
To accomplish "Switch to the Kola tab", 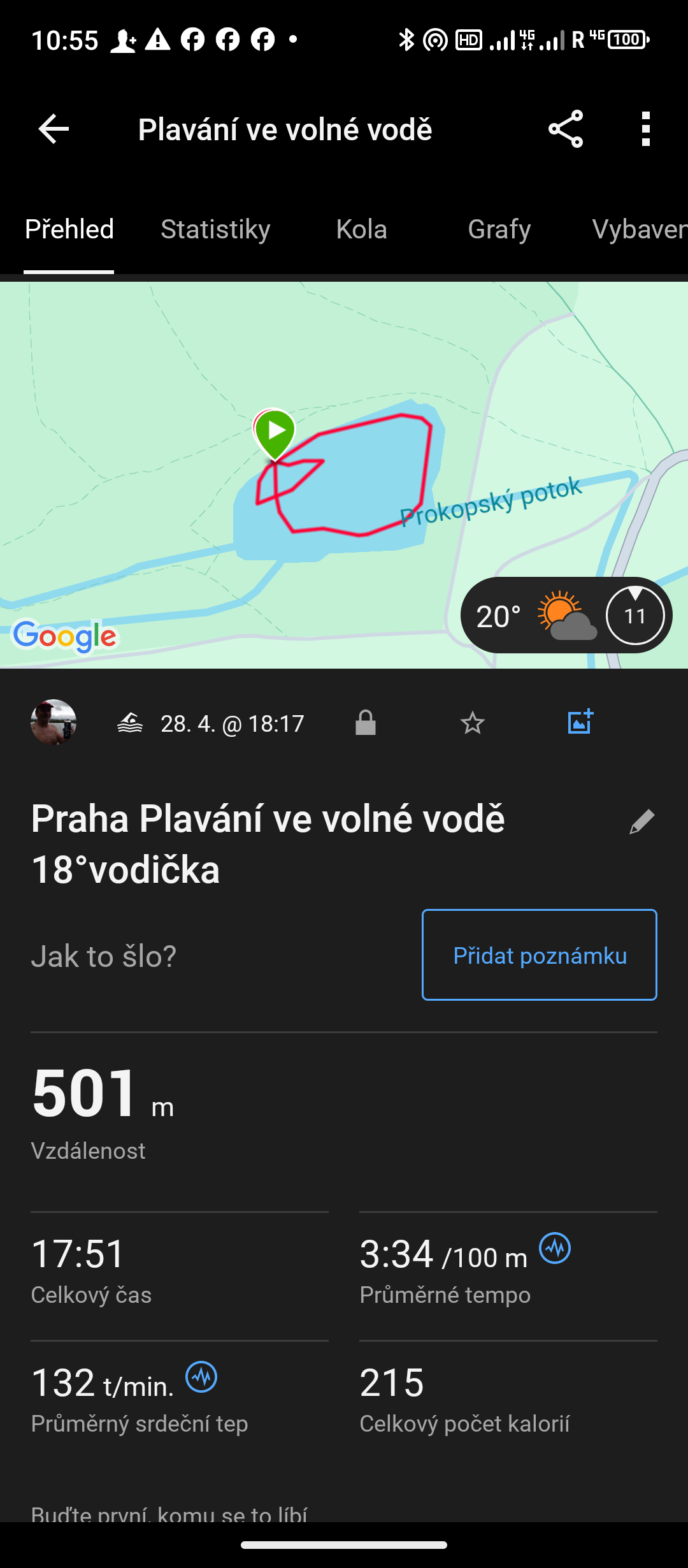I will tap(361, 229).
